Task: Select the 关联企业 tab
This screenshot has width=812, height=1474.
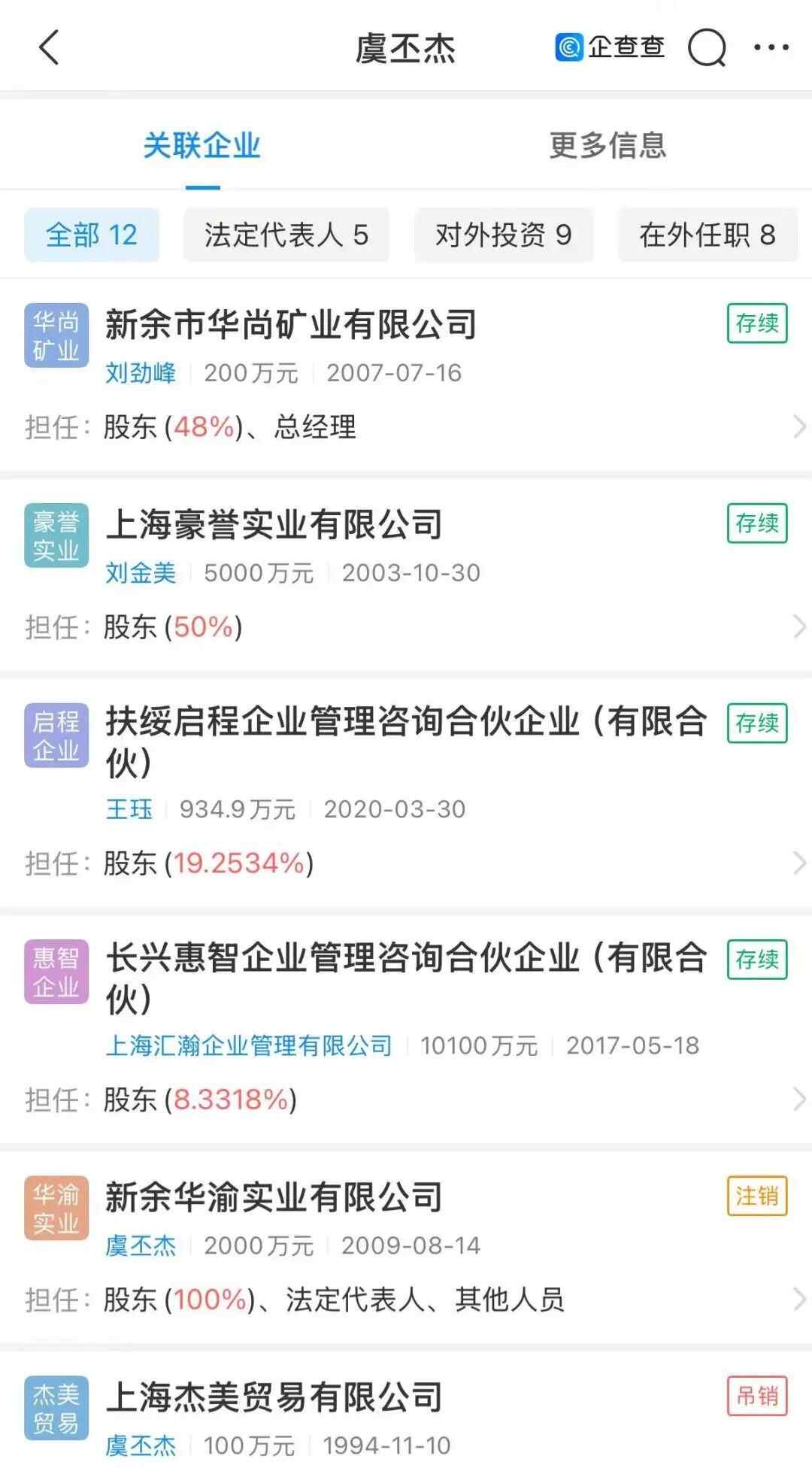Action: (x=201, y=145)
